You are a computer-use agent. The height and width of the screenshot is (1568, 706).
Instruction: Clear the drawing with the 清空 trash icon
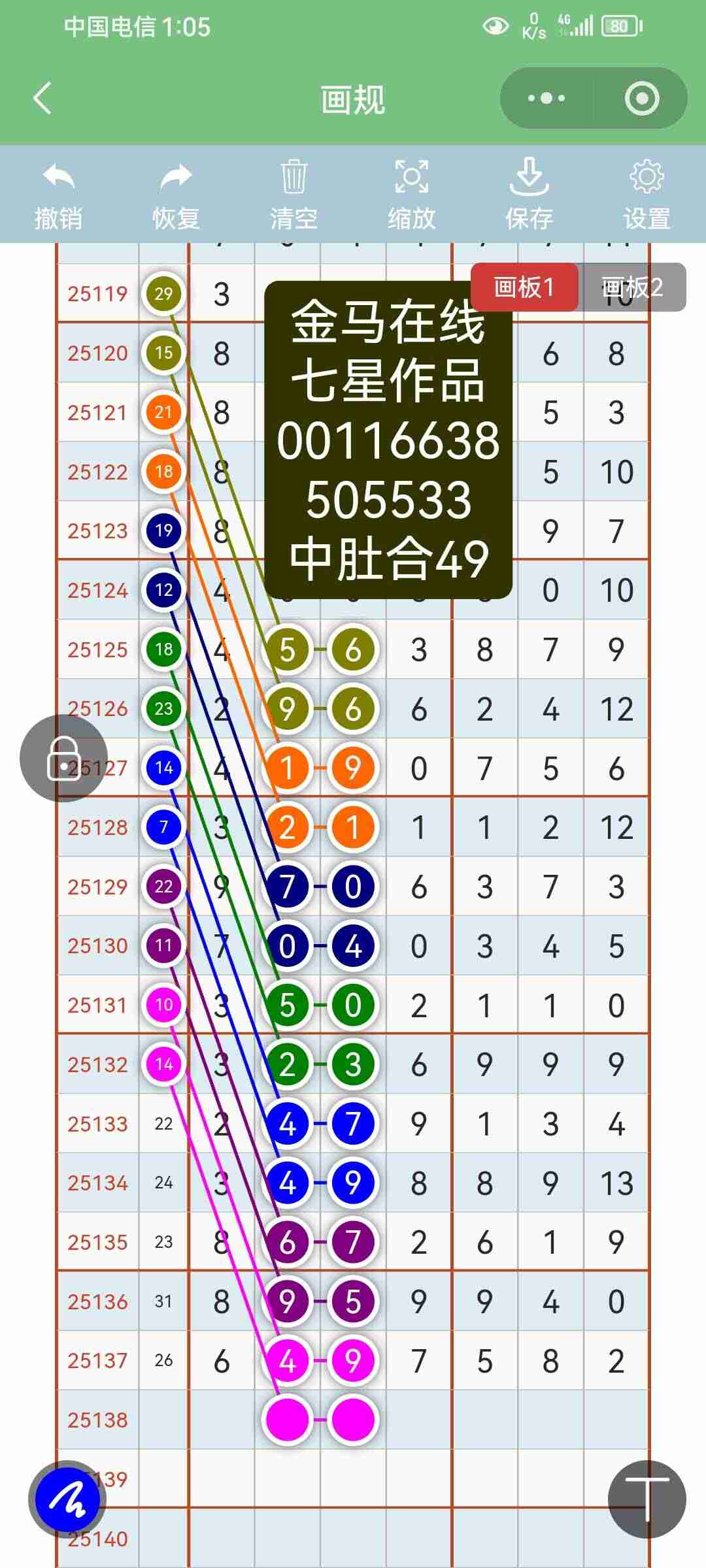pos(293,184)
